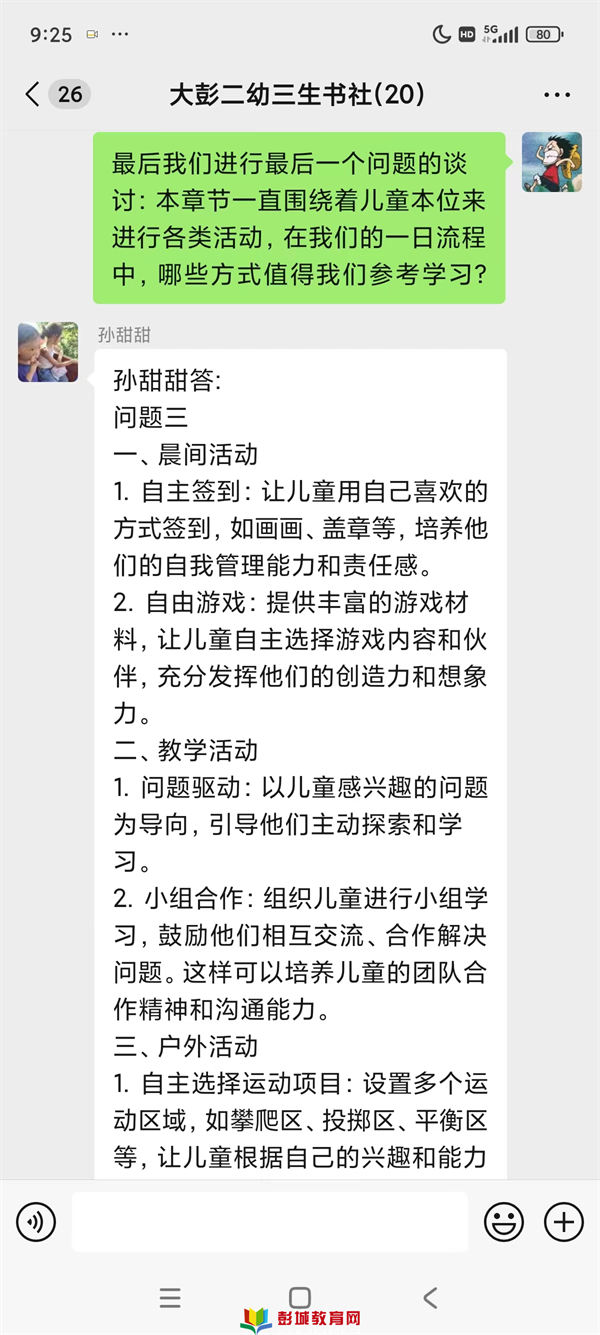Viewport: 600px width, 1335px height.
Task: Open the plus attachments panel
Action: pyautogui.click(x=563, y=1221)
